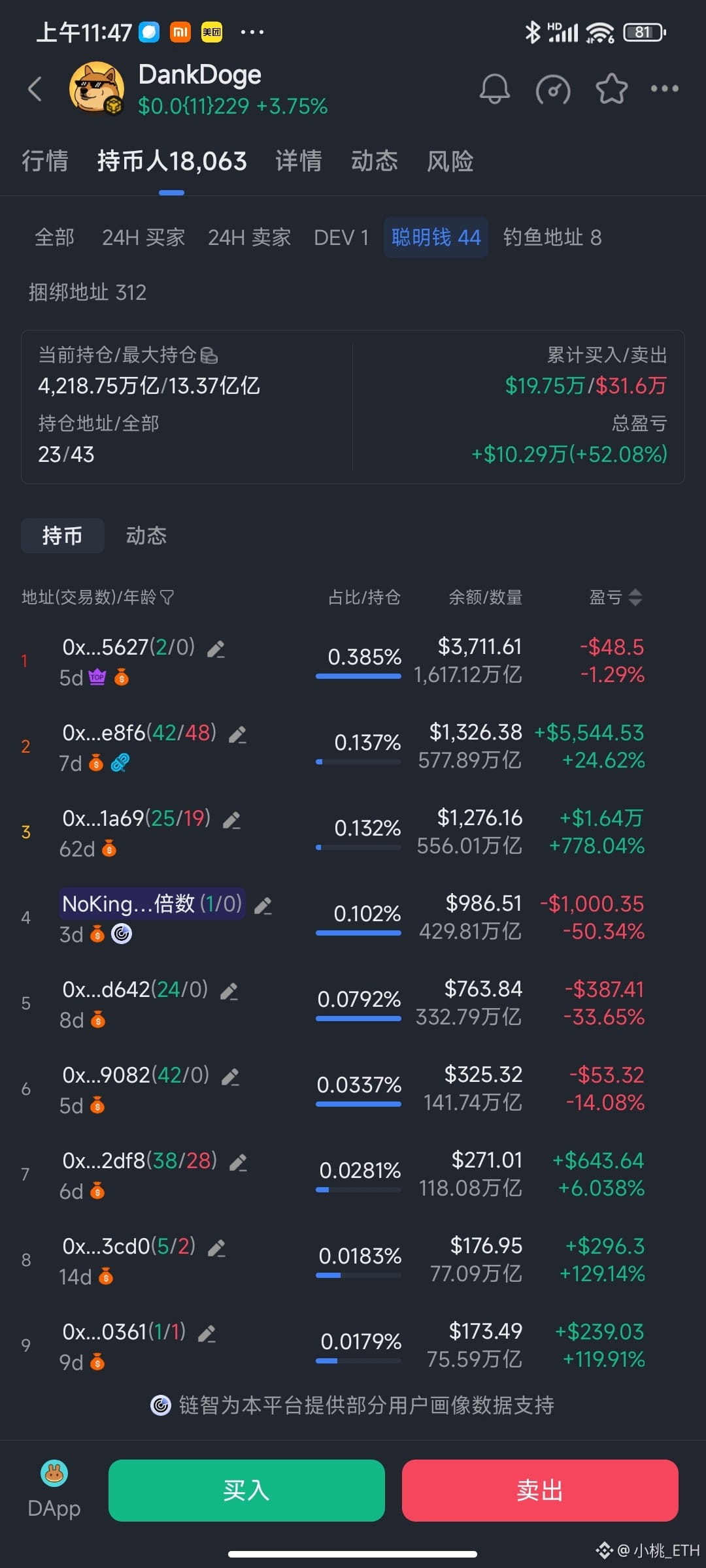706x1568 pixels.
Task: Tap the red 卖出 button
Action: (540, 1490)
